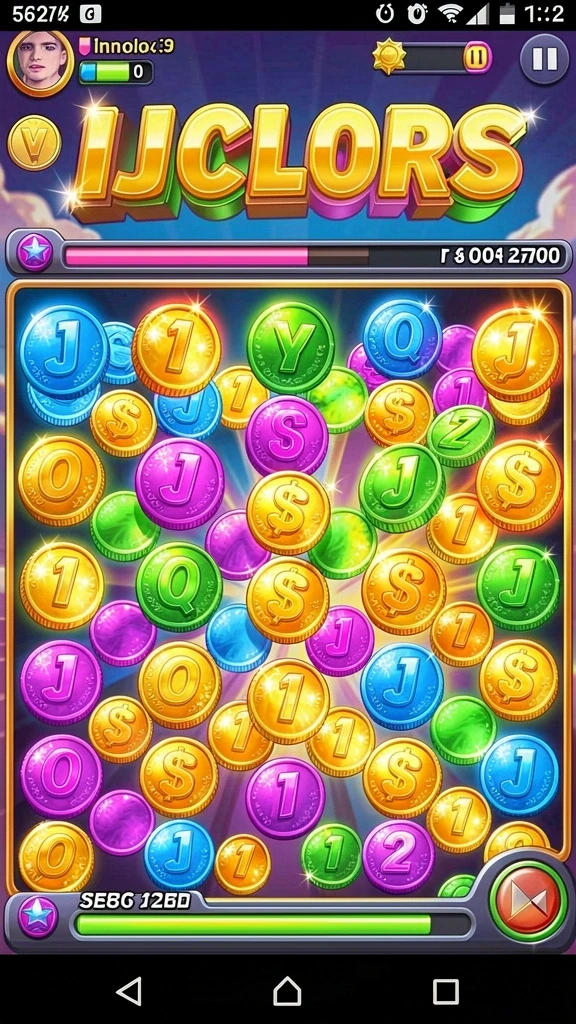Go back with the system back button
Viewport: 576px width, 1024px height.
(129, 991)
